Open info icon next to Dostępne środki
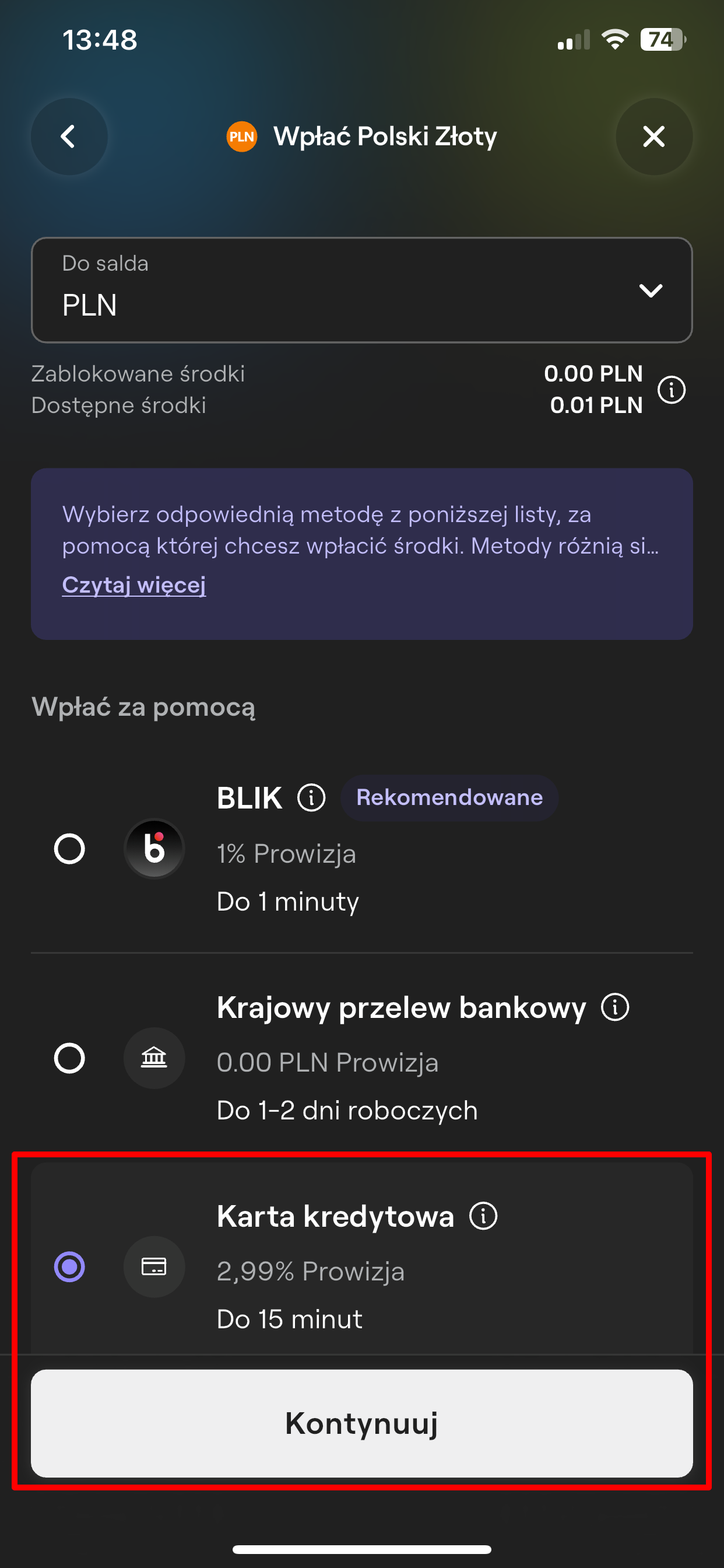 tap(670, 390)
